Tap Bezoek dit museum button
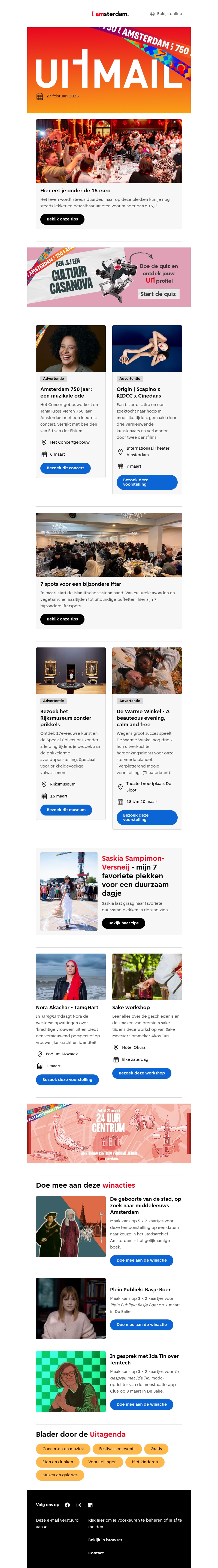 66,810
